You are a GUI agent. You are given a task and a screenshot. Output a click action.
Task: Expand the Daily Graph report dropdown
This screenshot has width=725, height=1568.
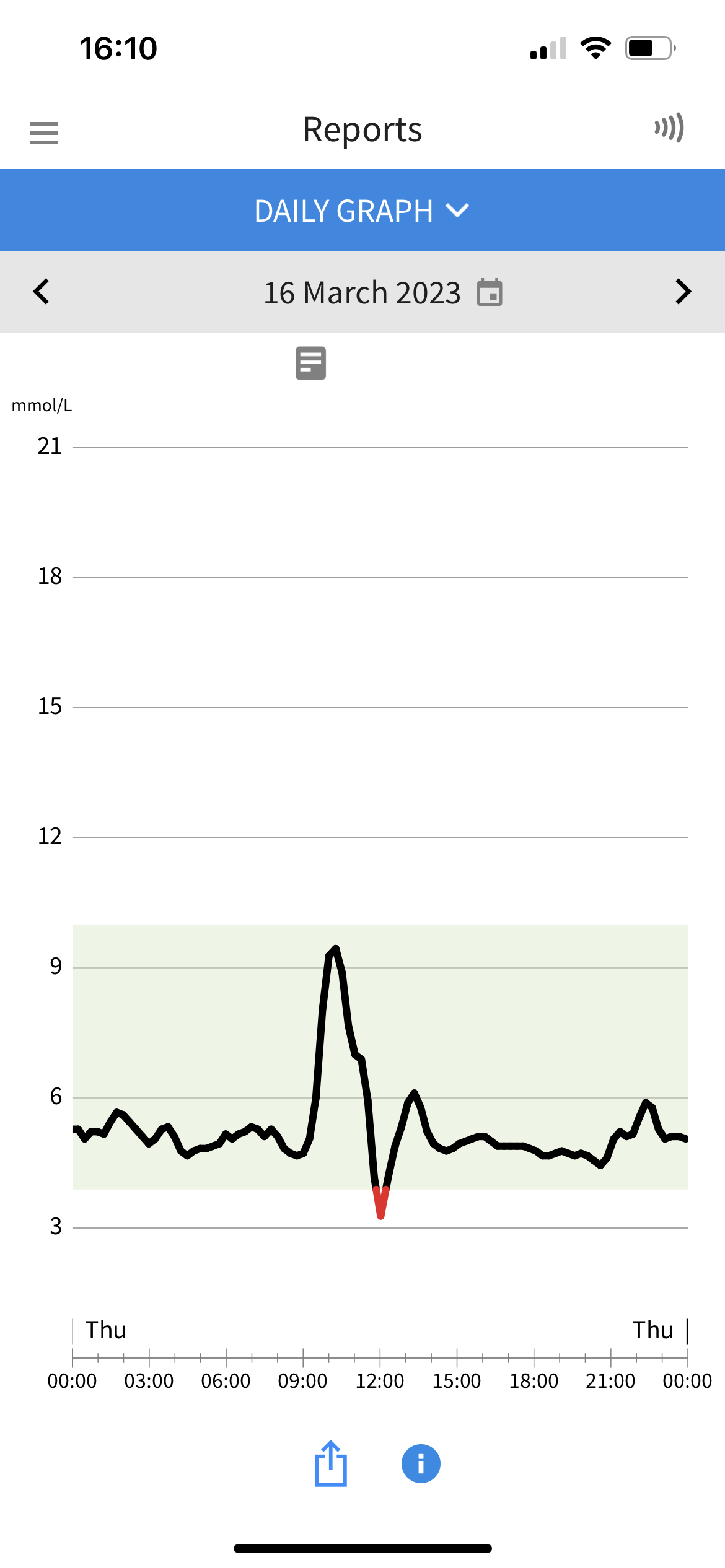click(x=362, y=211)
